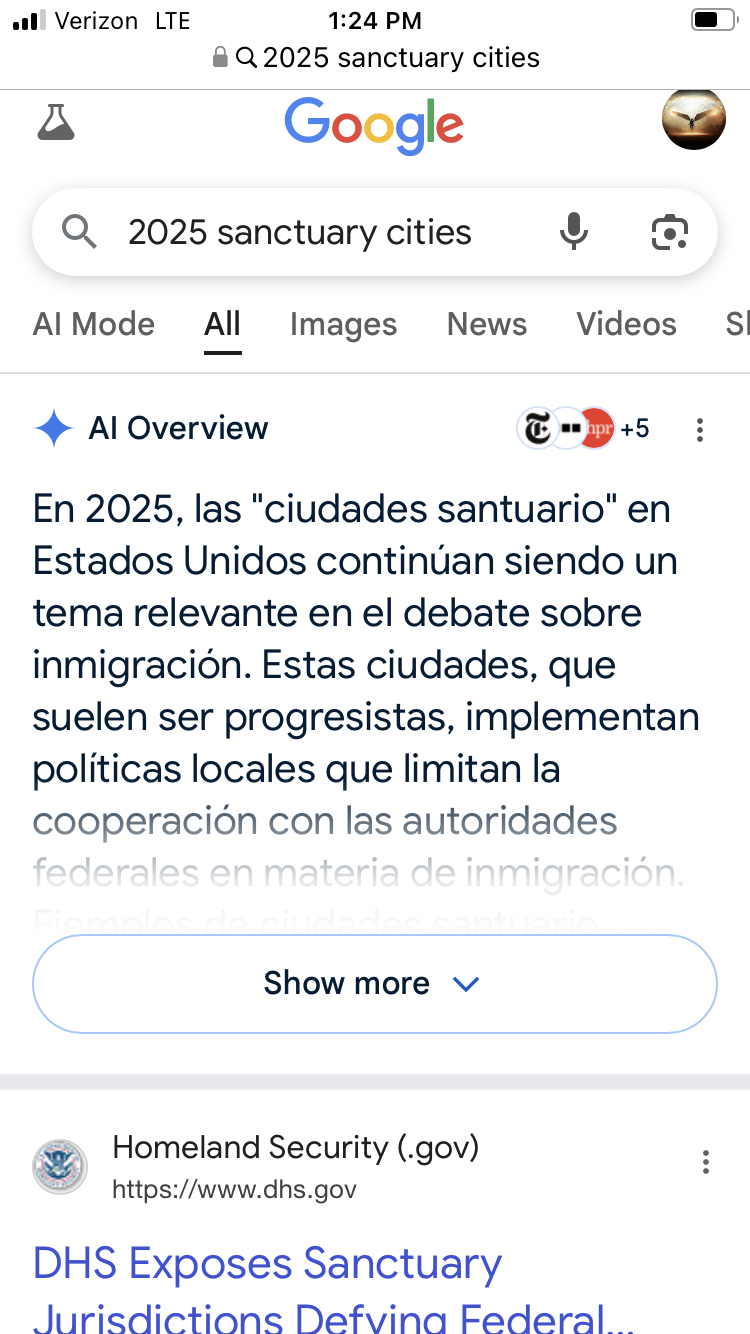
Task: Tap the browser address bar
Action: (375, 58)
